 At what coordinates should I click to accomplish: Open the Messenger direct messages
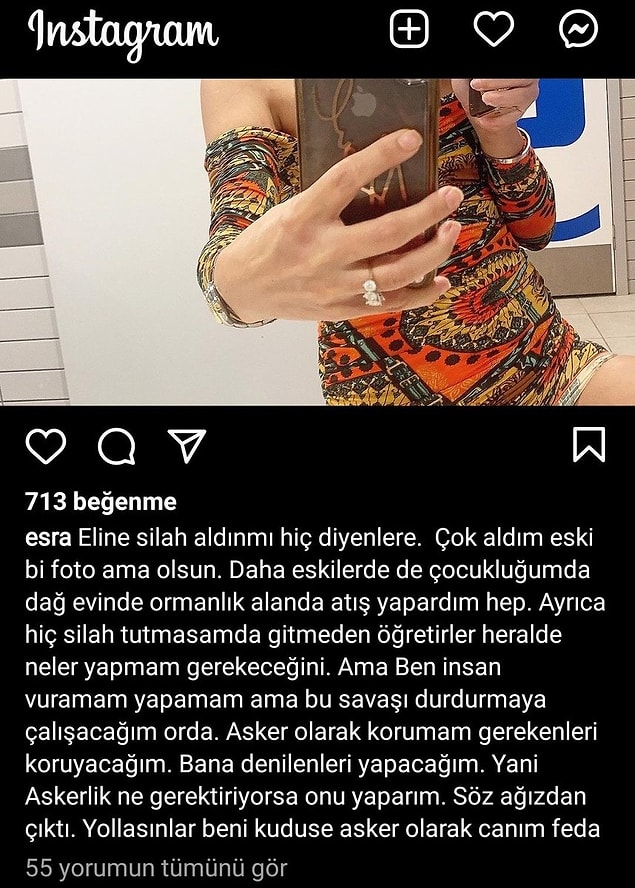(x=578, y=30)
